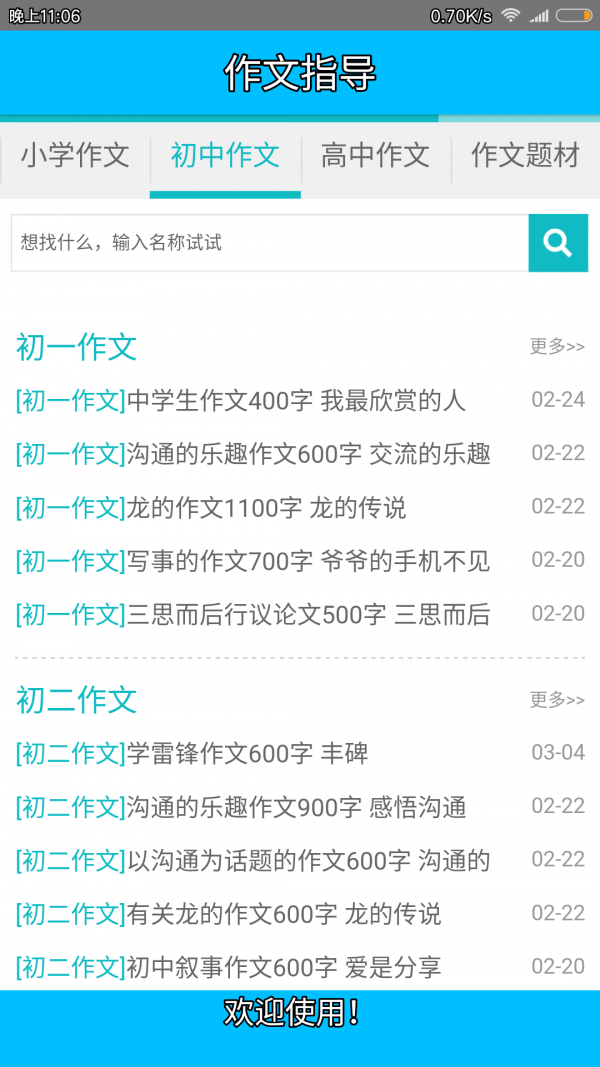Viewport: 600px width, 1067px height.
Task: Tap the search box 想找什么，输入名称试试
Action: [x=270, y=243]
